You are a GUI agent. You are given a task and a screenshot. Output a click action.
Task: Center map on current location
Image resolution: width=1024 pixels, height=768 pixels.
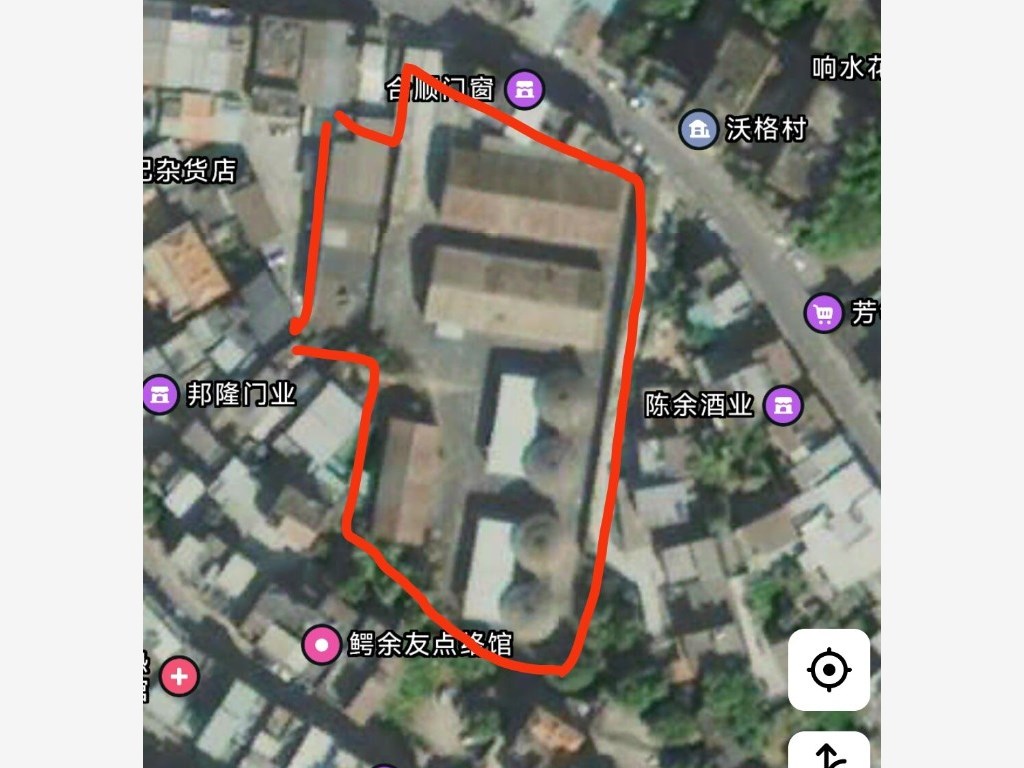pyautogui.click(x=828, y=670)
